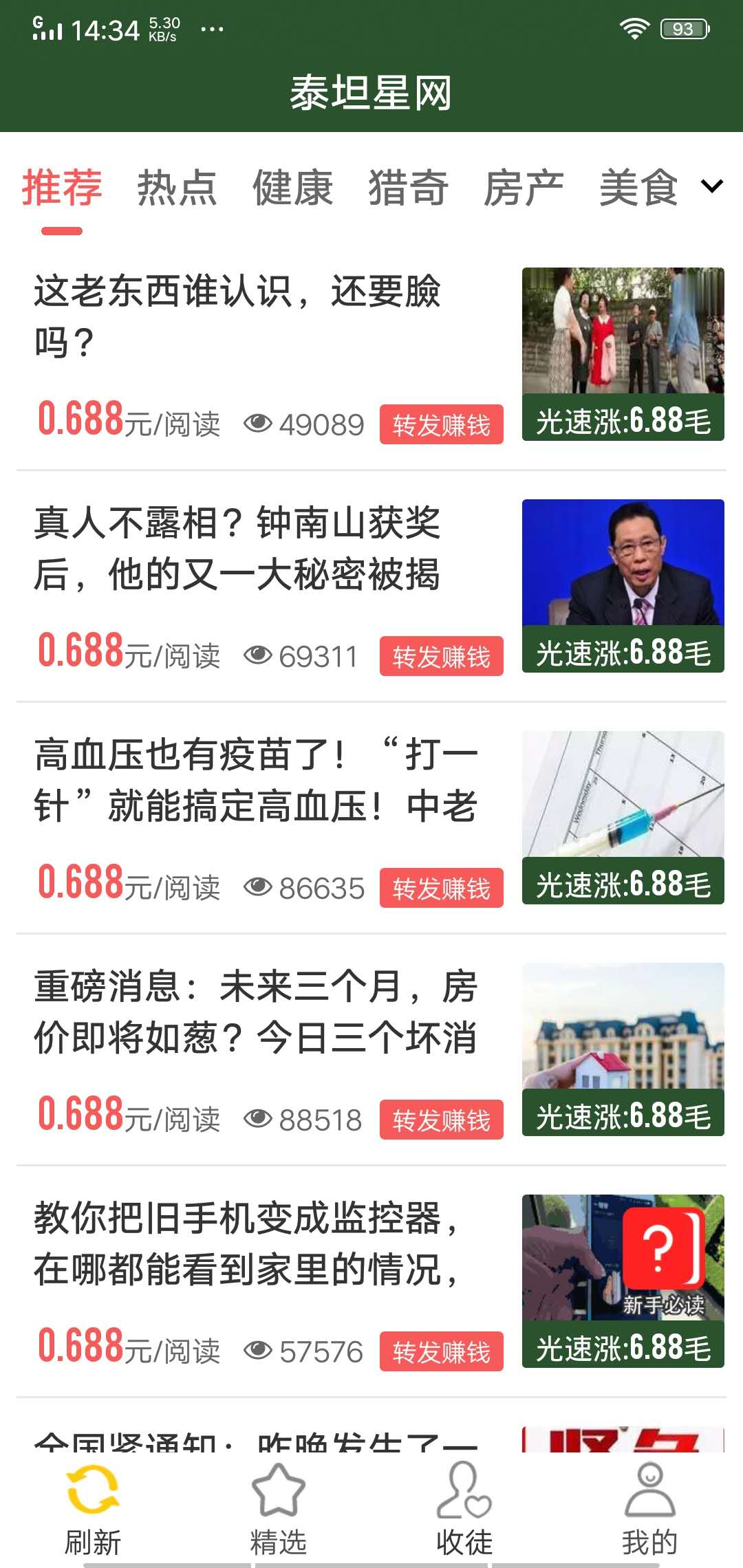Click 转发赚钱 on the first article

441,425
